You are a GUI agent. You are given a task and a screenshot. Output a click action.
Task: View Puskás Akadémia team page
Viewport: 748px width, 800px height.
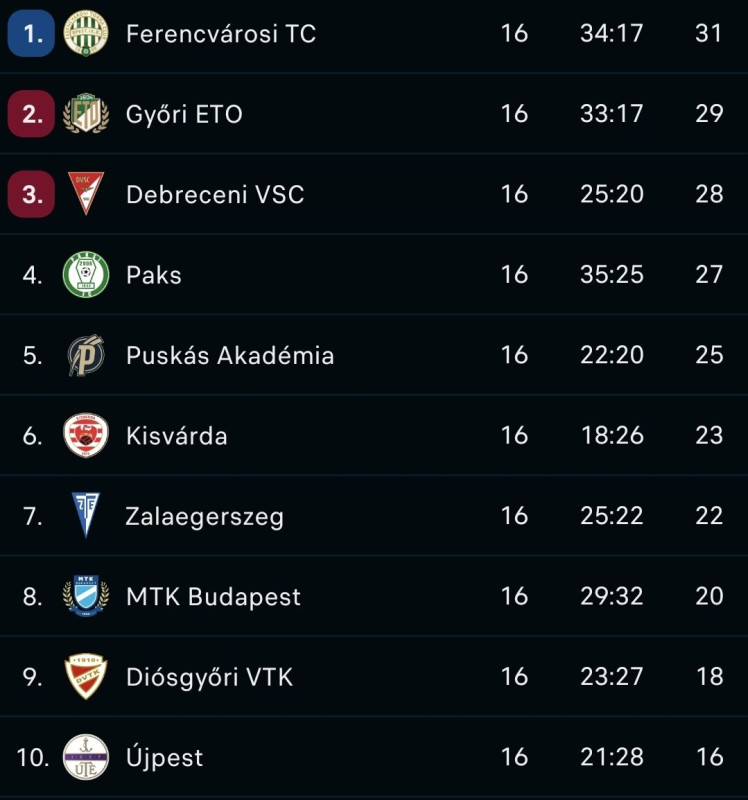click(229, 355)
